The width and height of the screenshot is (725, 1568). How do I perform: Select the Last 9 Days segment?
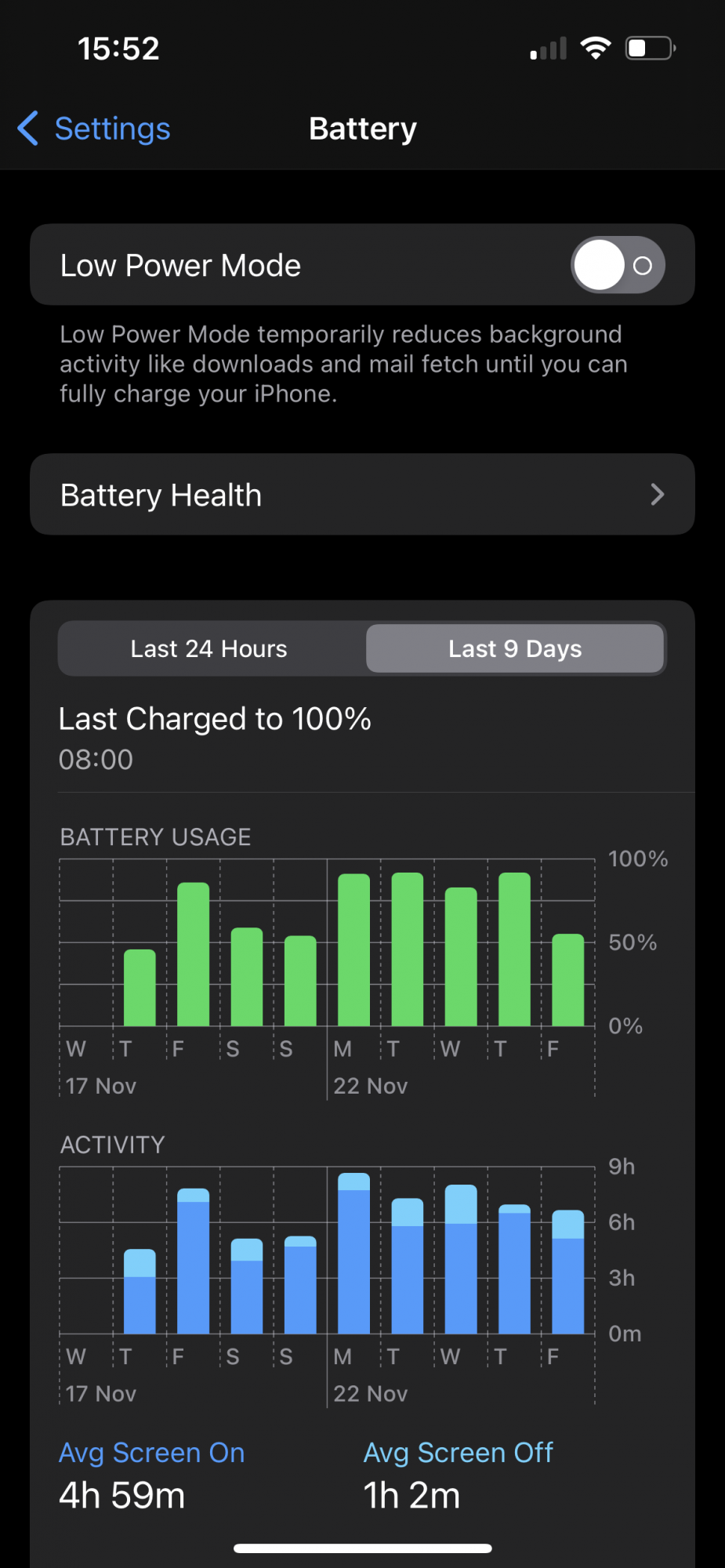515,648
